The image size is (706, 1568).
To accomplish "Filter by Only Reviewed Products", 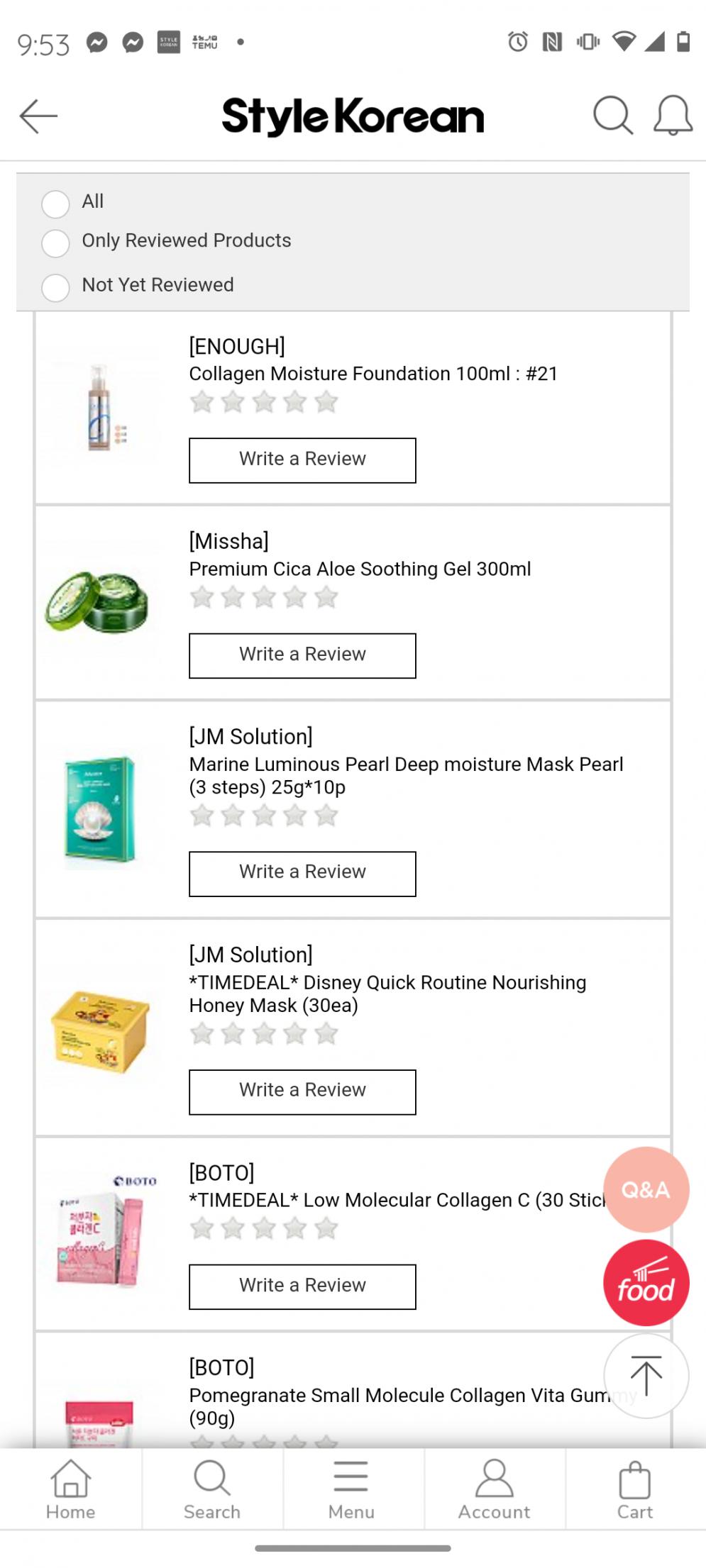I will click(56, 243).
